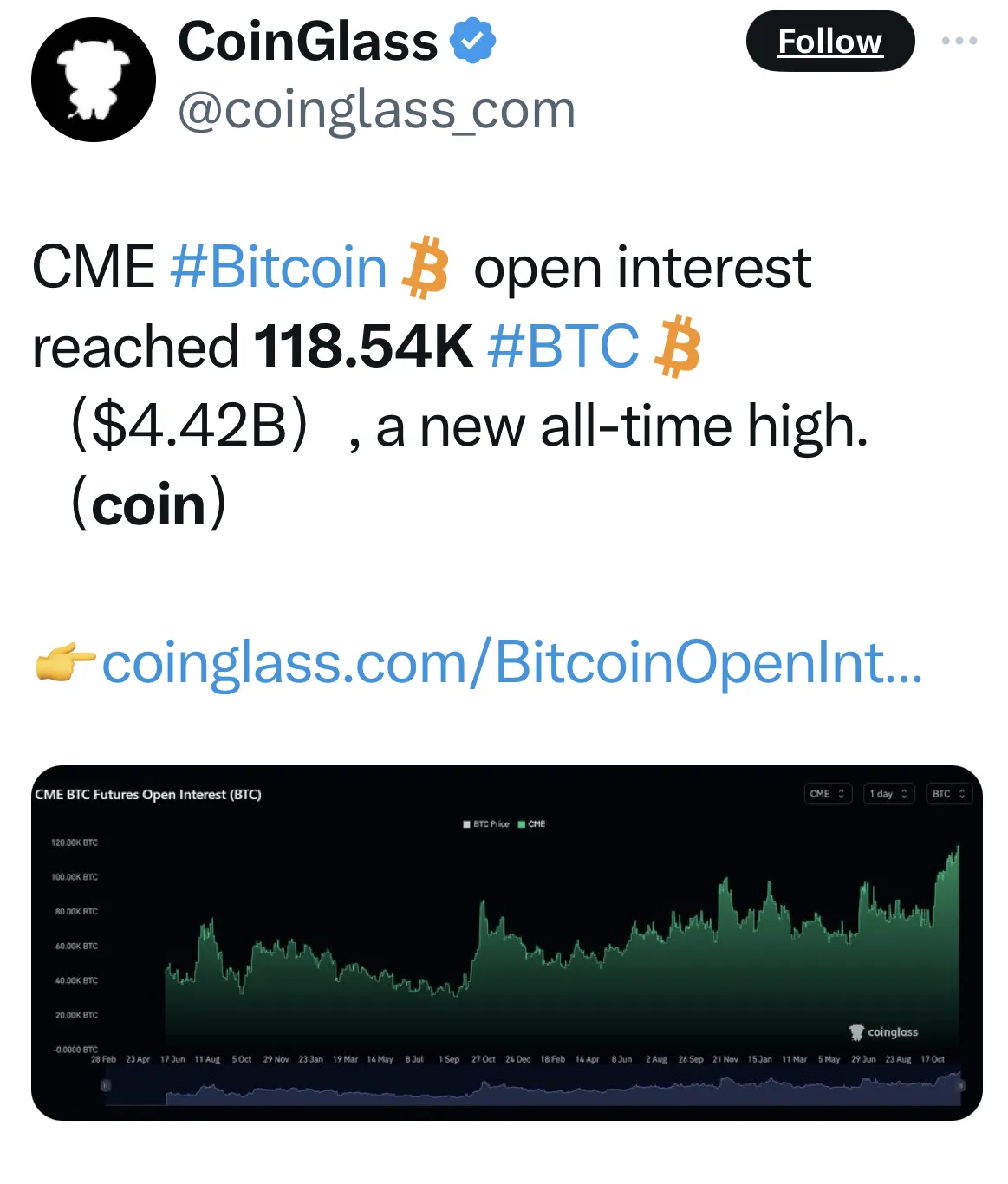Open the tweet options ellipsis

[959, 39]
